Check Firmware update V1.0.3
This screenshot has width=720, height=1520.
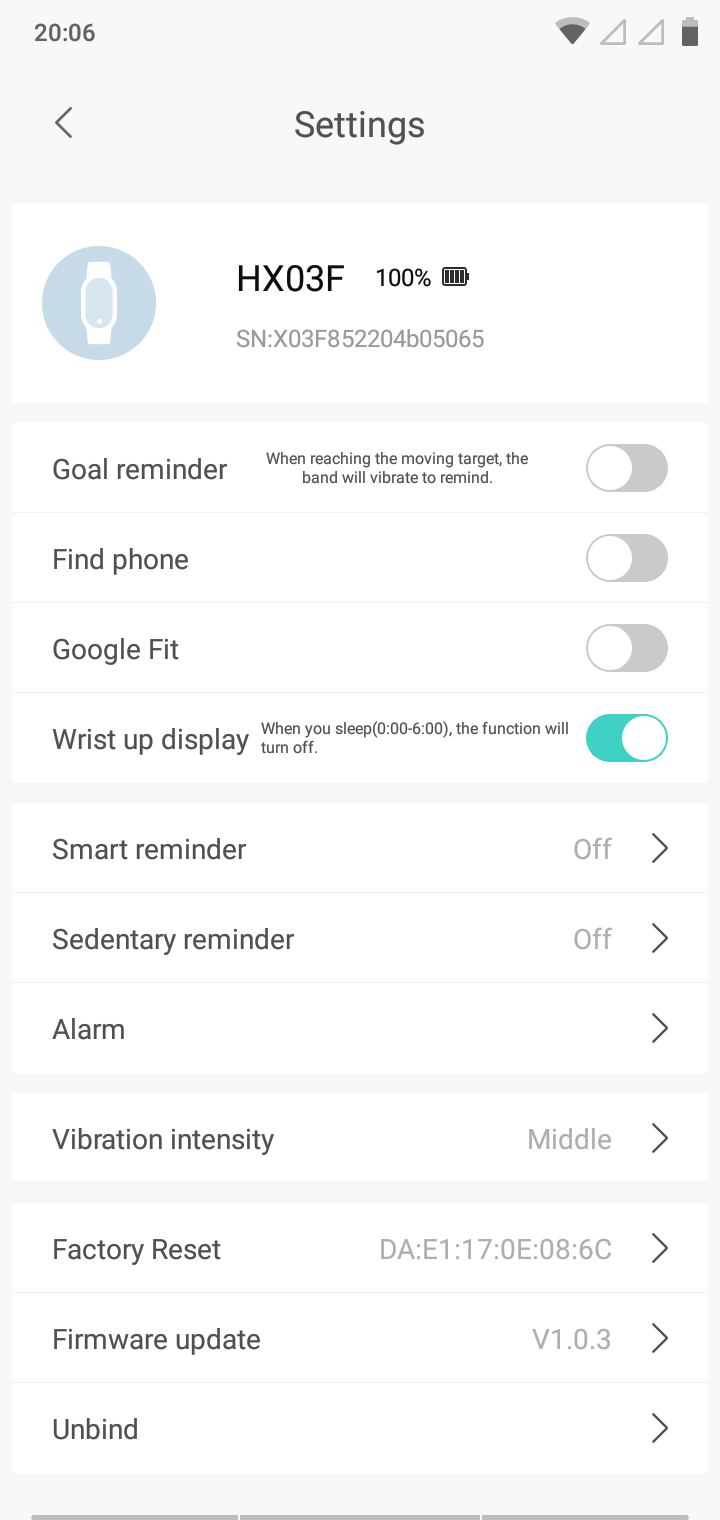point(360,1339)
